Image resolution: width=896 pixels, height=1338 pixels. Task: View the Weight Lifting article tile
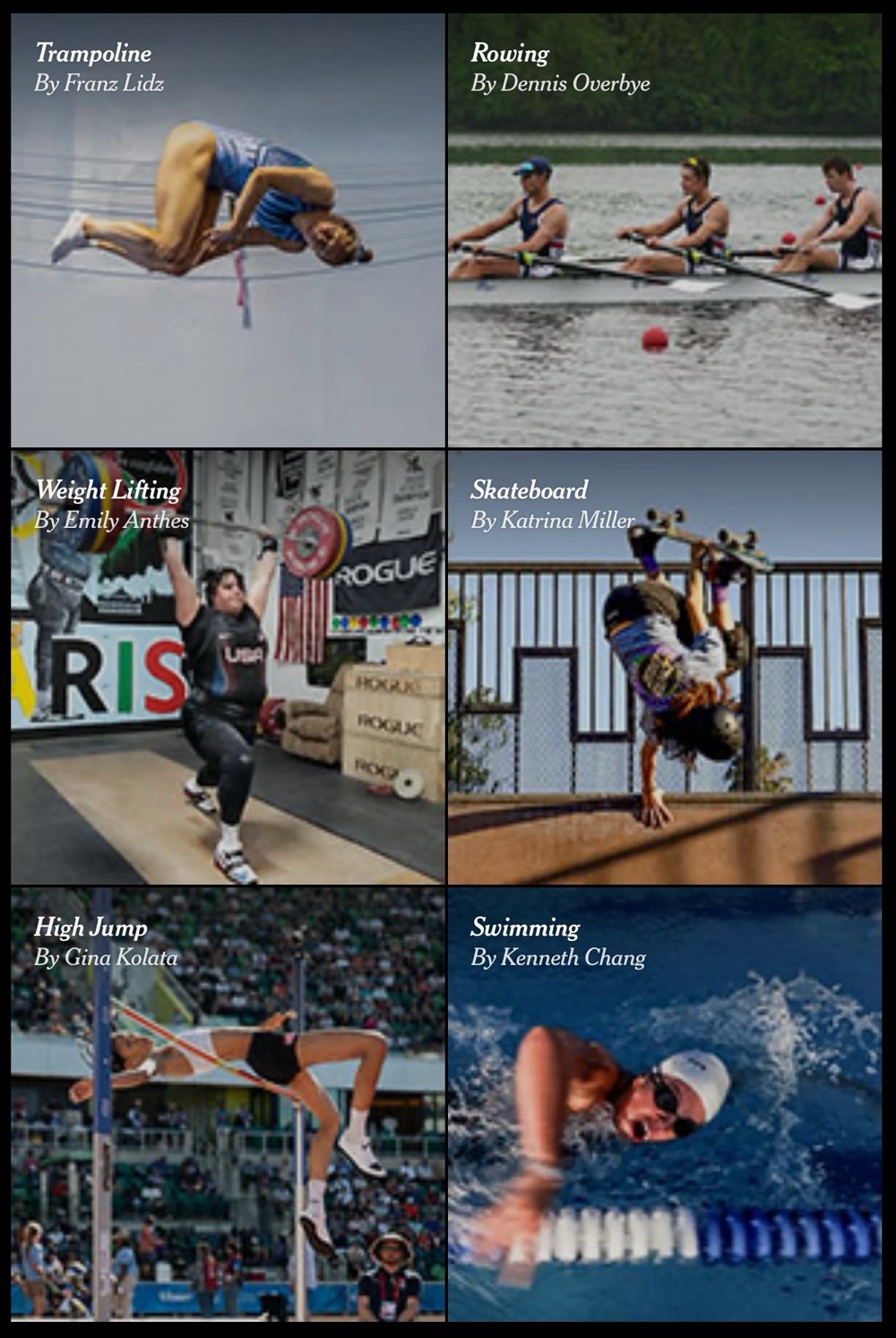point(228,667)
